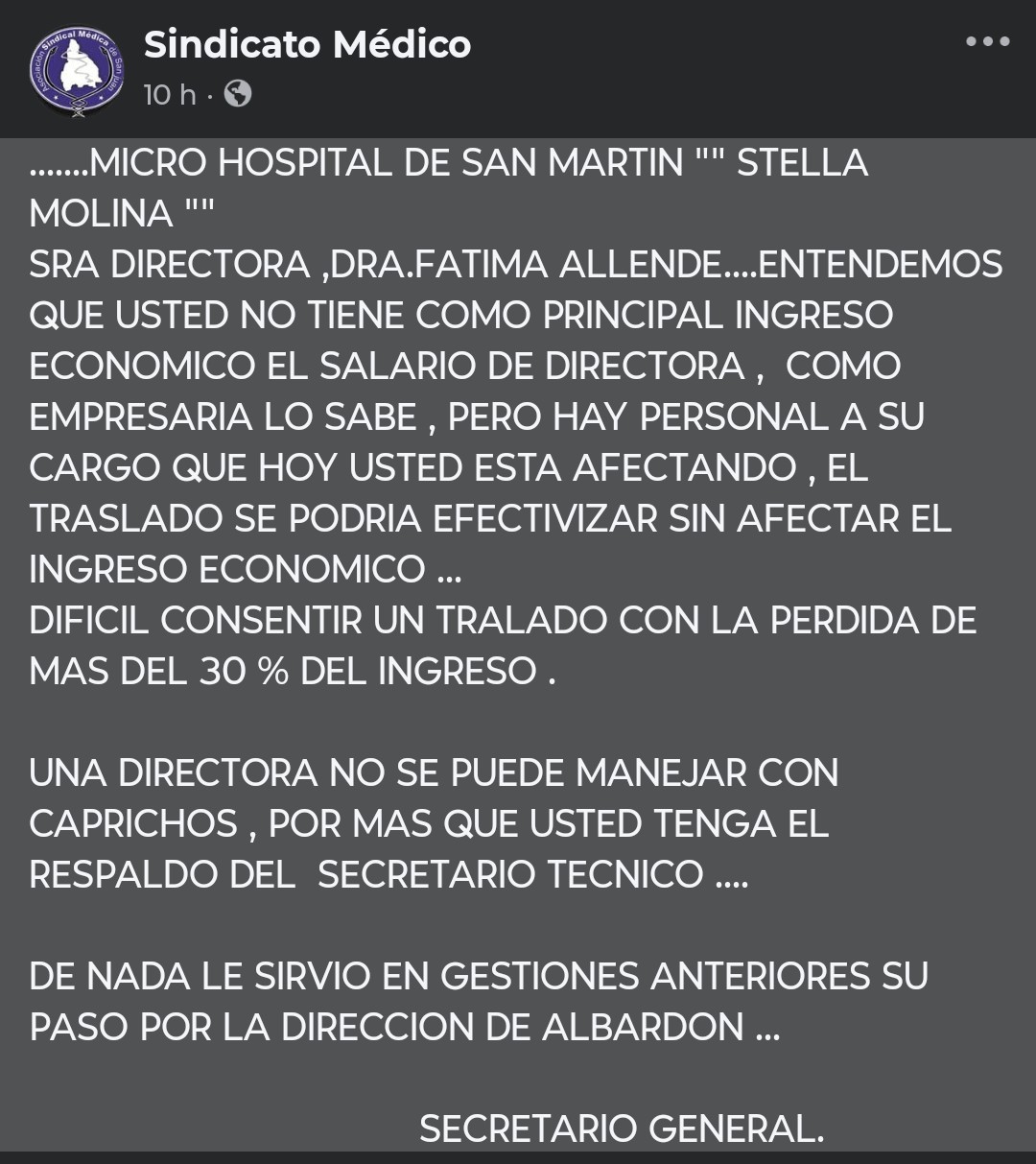Open Sindicato Médico profile picture

click(x=77, y=72)
